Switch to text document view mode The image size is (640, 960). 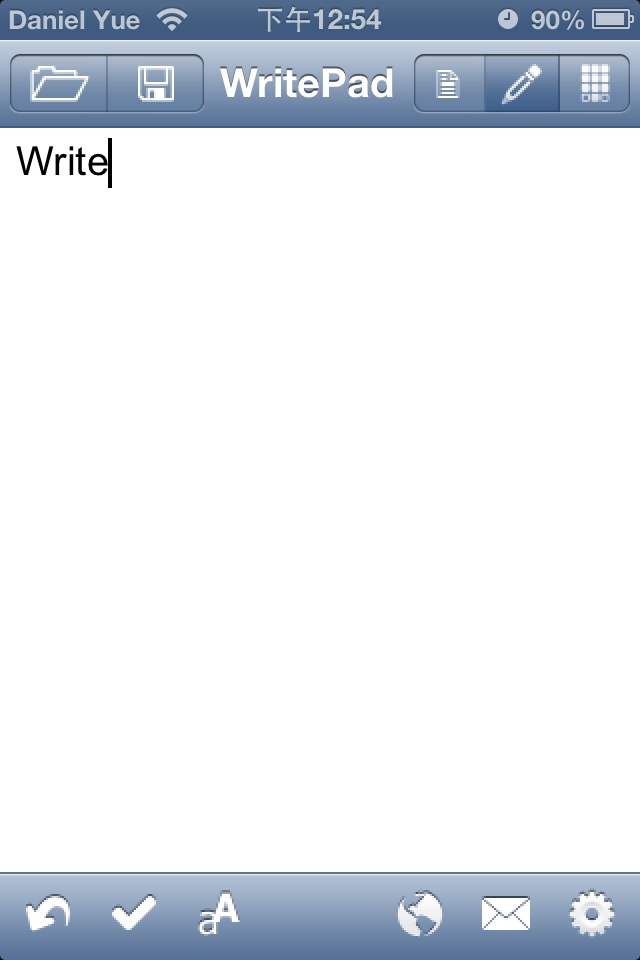click(x=449, y=84)
